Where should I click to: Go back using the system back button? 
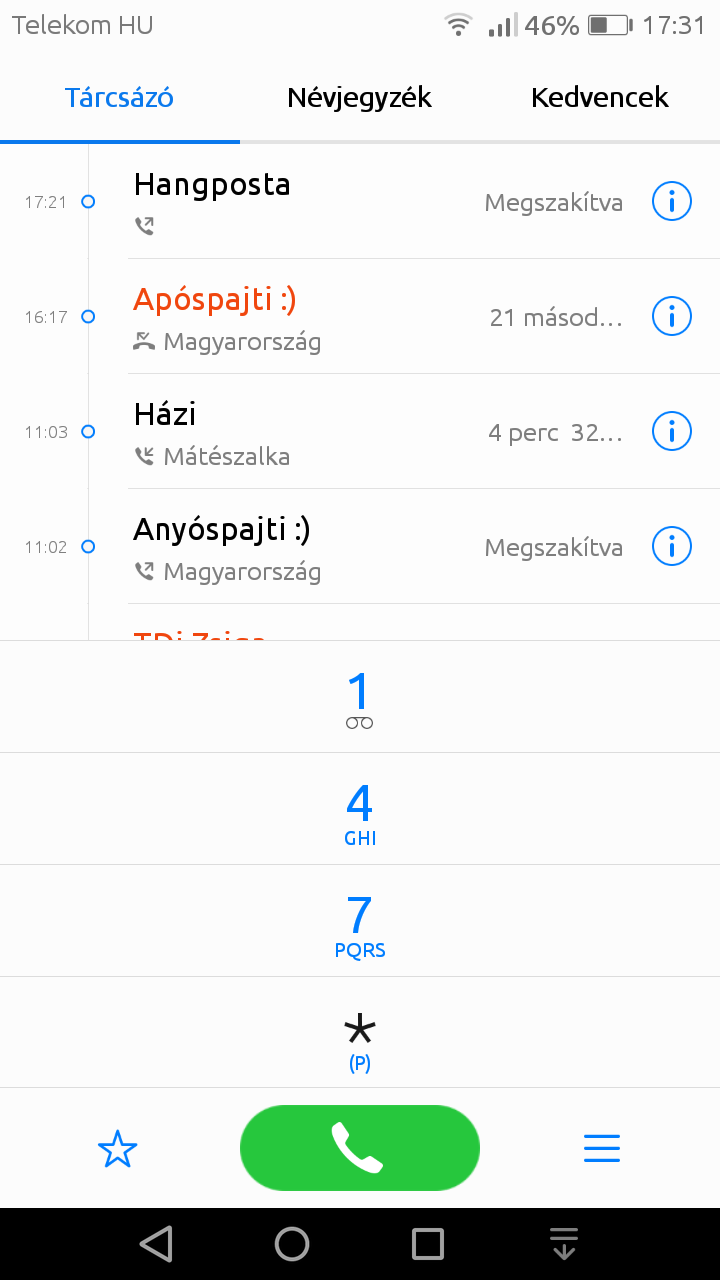(156, 1244)
